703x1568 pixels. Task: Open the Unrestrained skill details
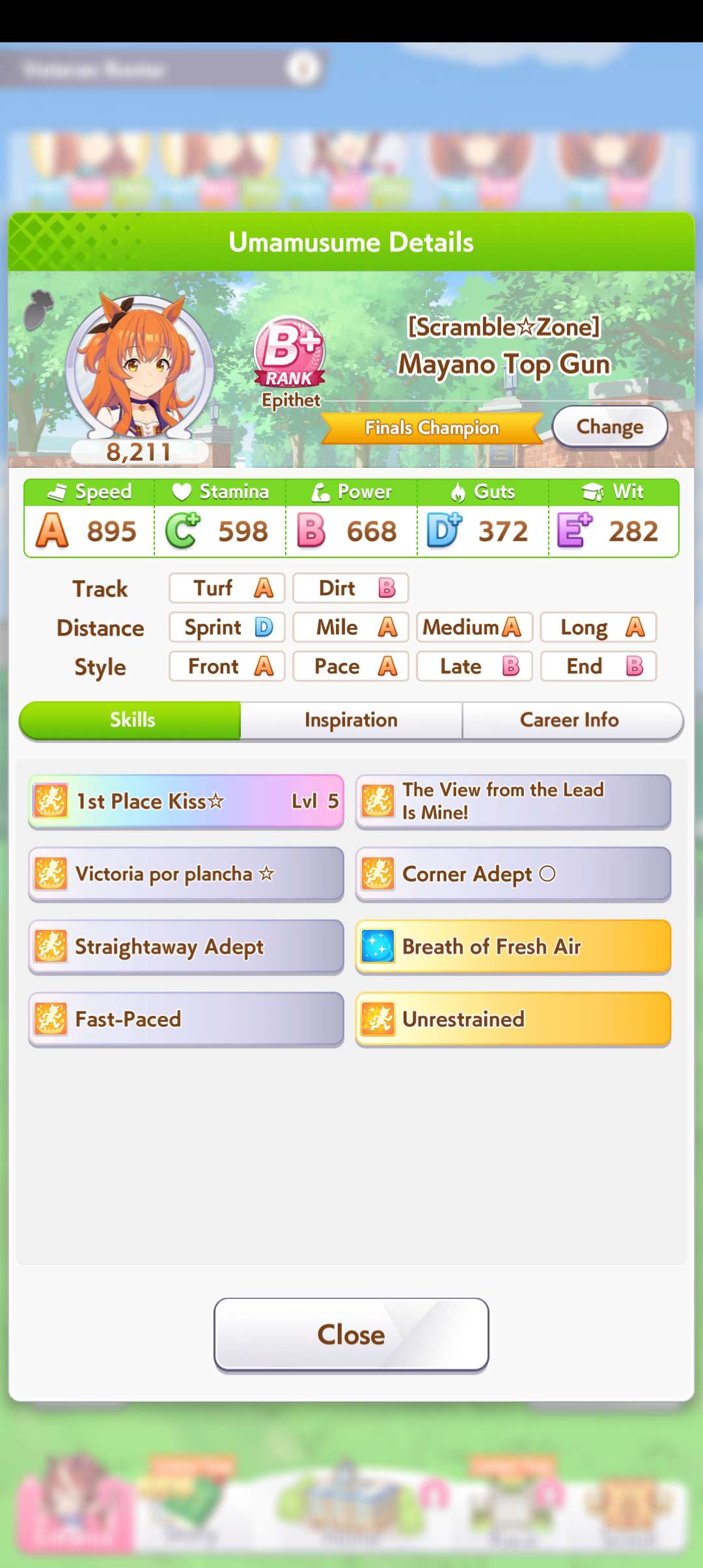(x=513, y=1019)
